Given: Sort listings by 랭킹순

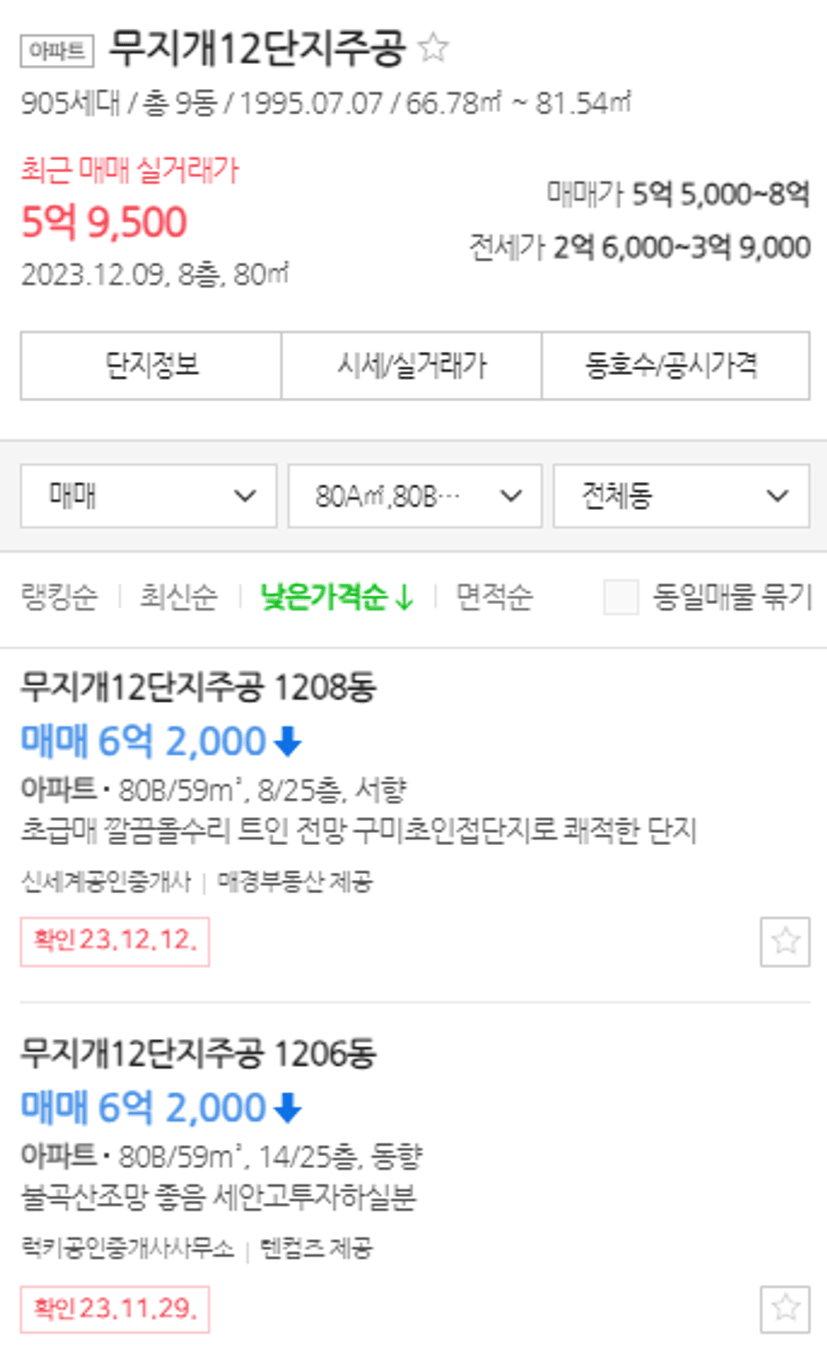Looking at the screenshot, I should pos(59,598).
